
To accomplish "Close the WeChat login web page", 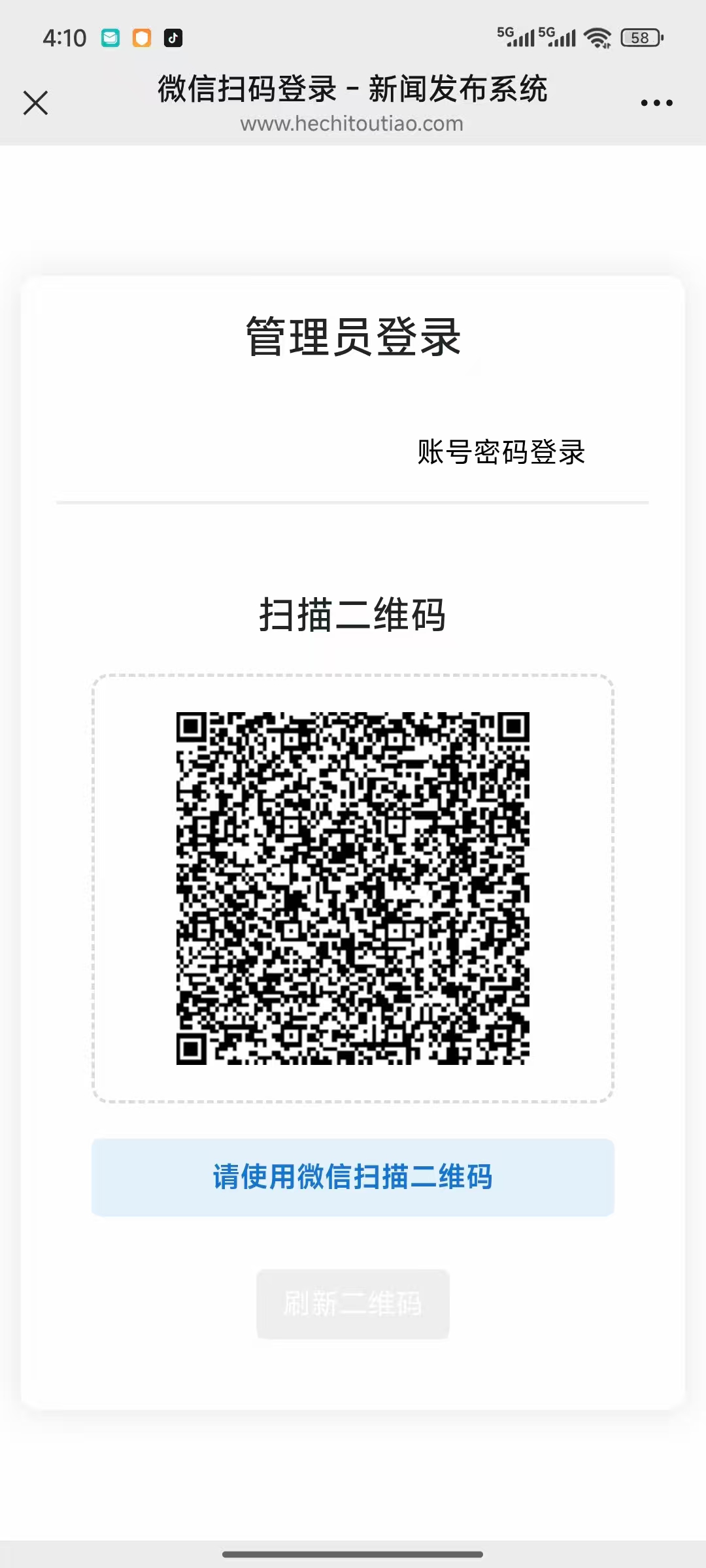I will click(35, 103).
